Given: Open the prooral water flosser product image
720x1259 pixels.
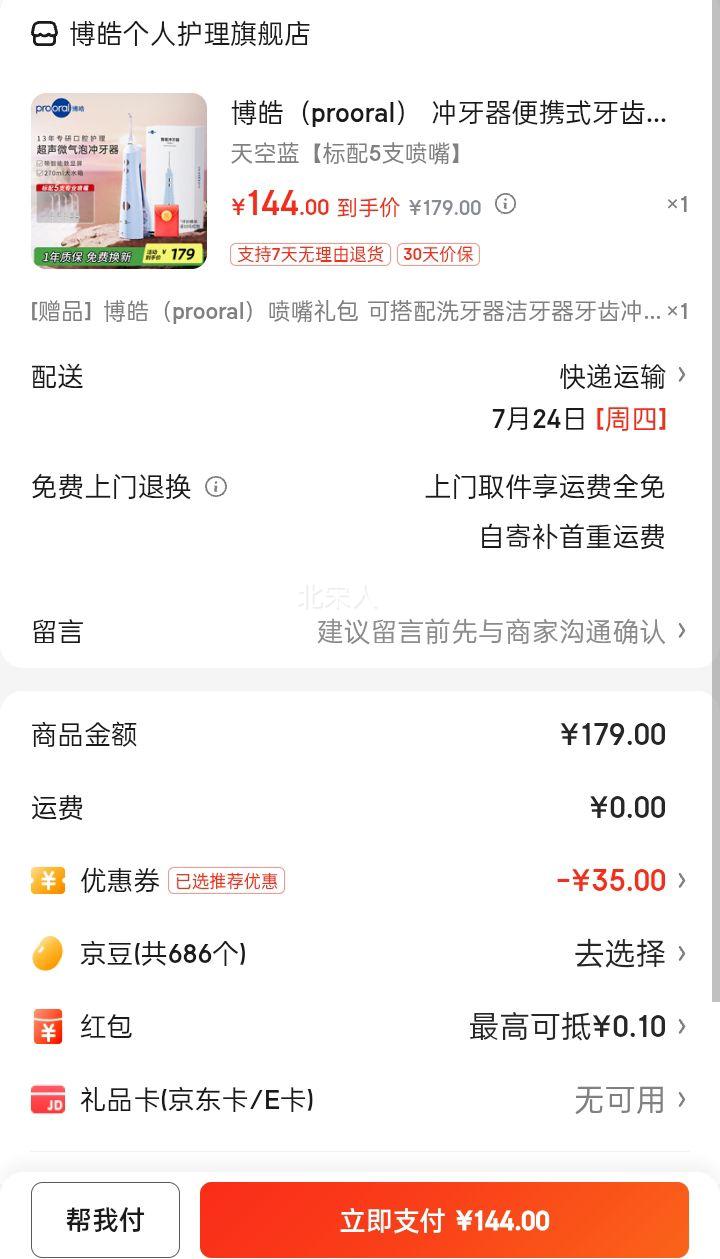Looking at the screenshot, I should click(119, 181).
